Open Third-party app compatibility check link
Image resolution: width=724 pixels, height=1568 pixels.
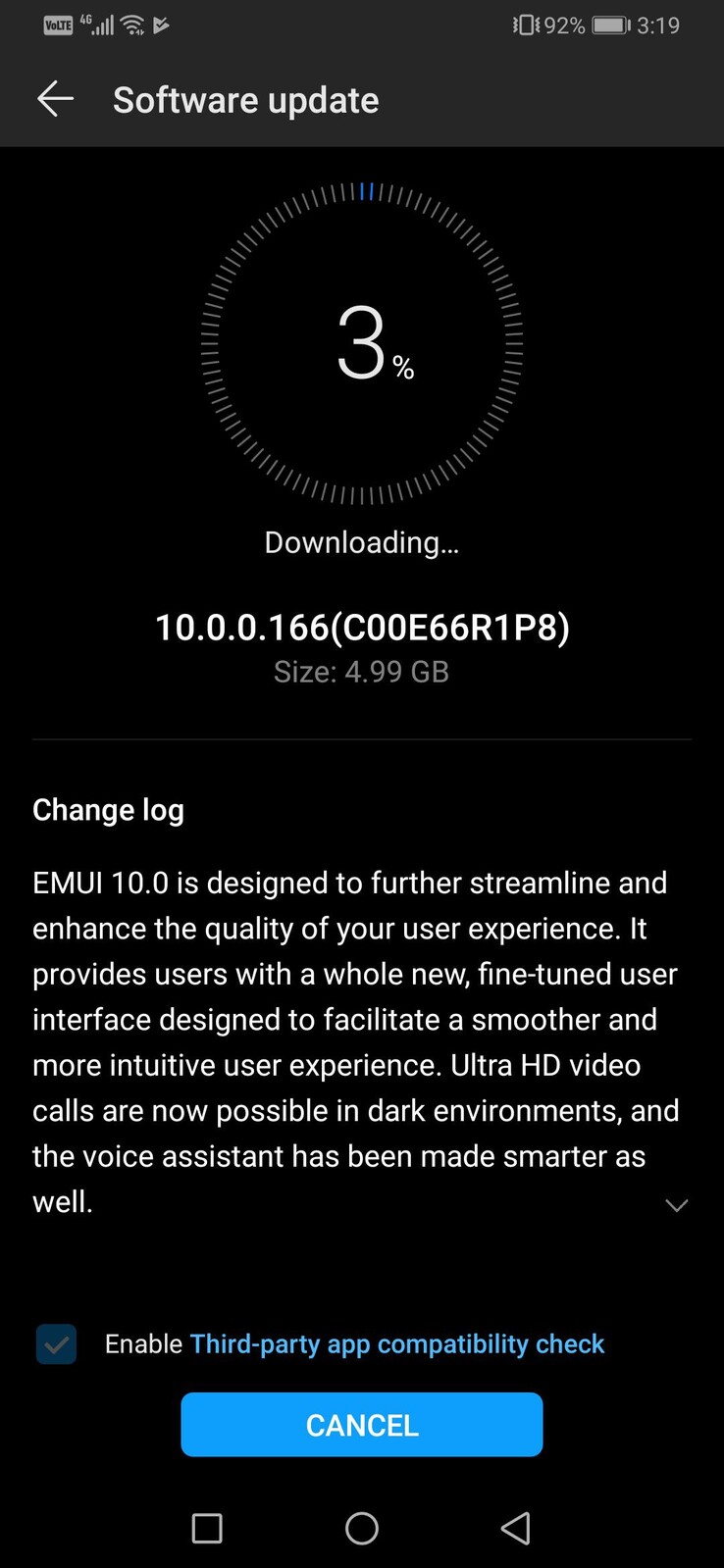pos(397,1343)
